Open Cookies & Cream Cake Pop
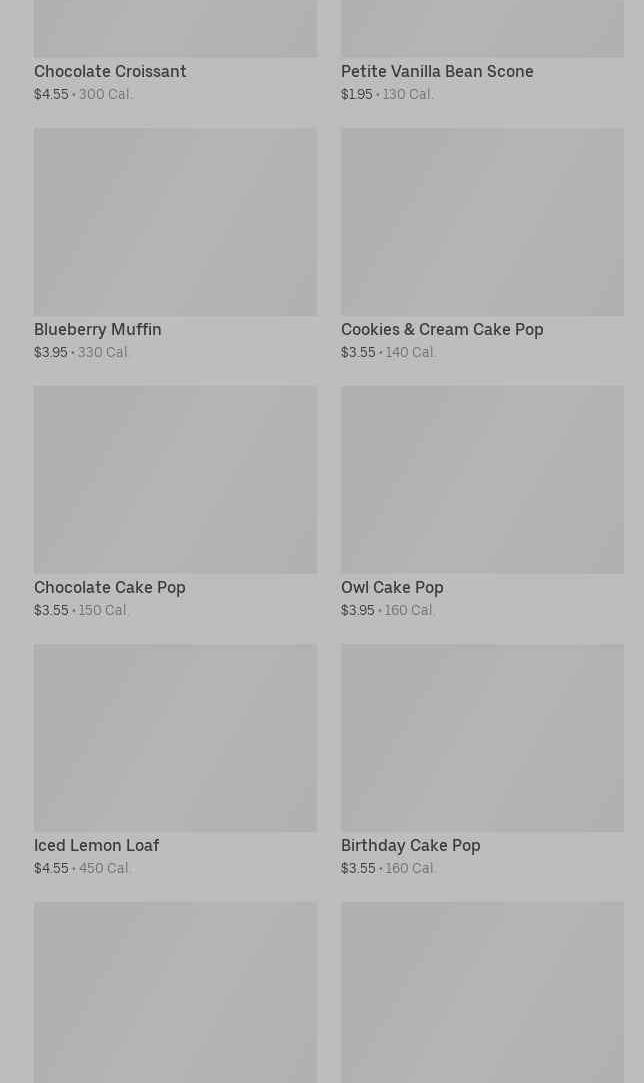The width and height of the screenshot is (644, 1083). 482,222
